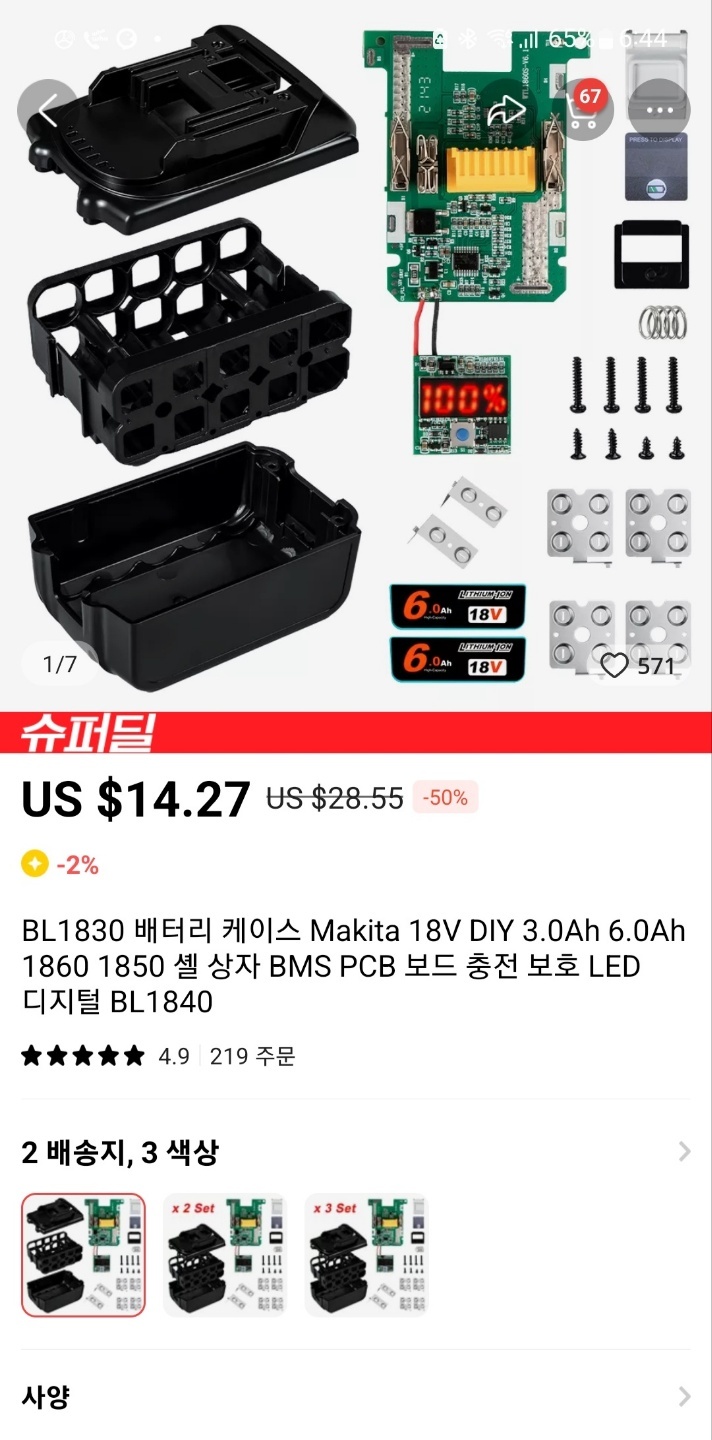
Task: Open the 사양 specifications section
Action: 356,1397
